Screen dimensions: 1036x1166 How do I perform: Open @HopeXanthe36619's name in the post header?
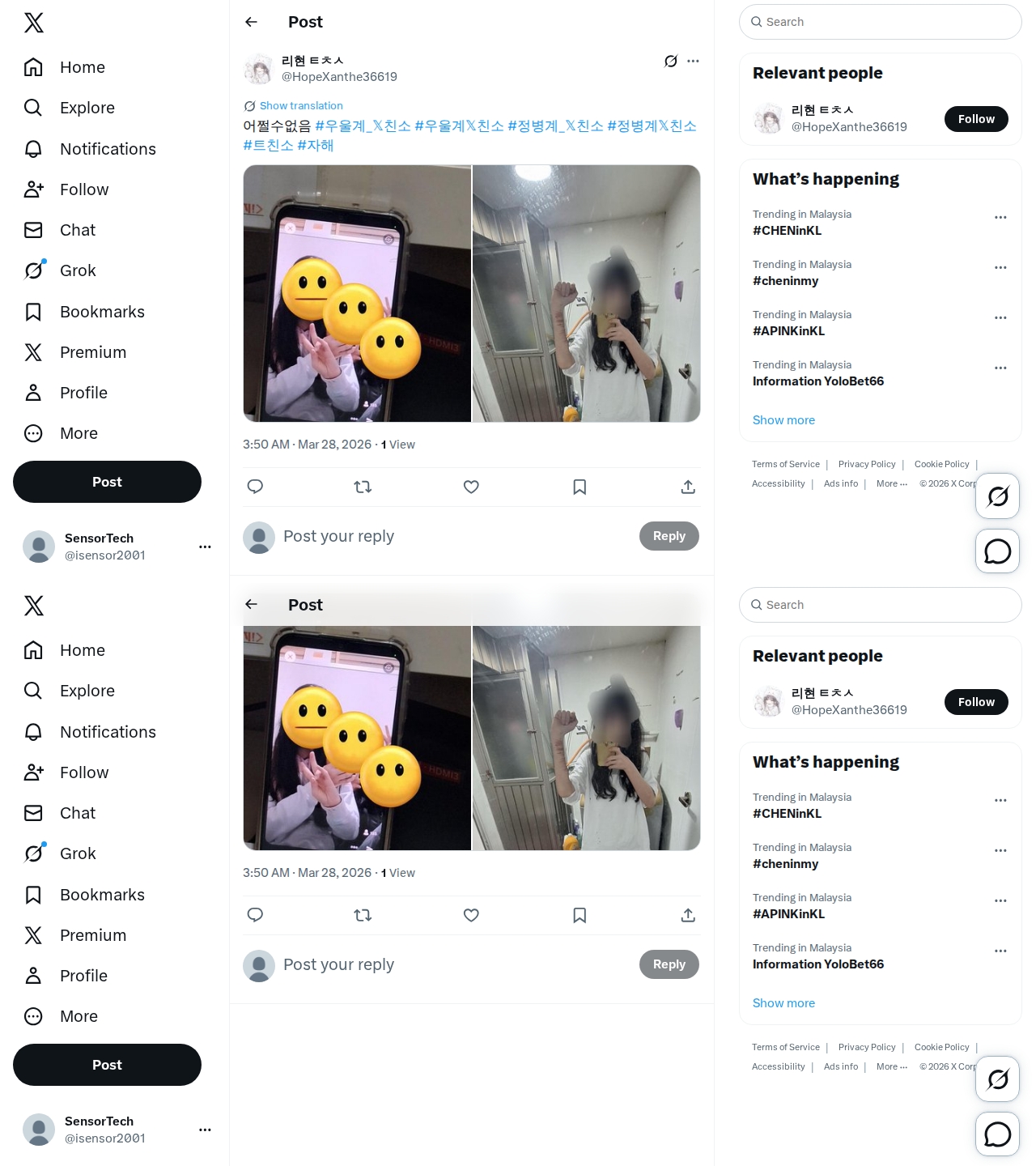point(312,61)
